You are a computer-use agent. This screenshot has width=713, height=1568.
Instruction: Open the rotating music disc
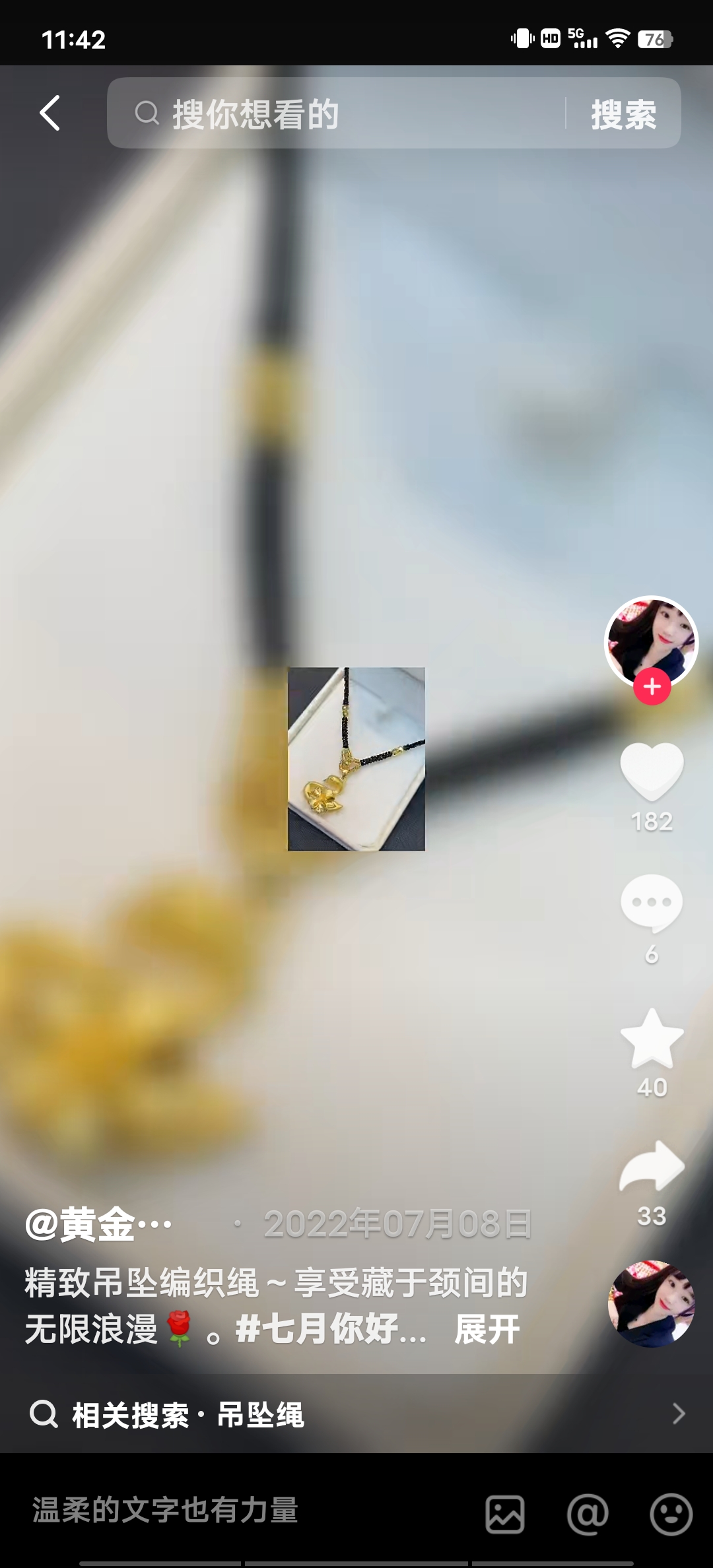(x=651, y=1304)
